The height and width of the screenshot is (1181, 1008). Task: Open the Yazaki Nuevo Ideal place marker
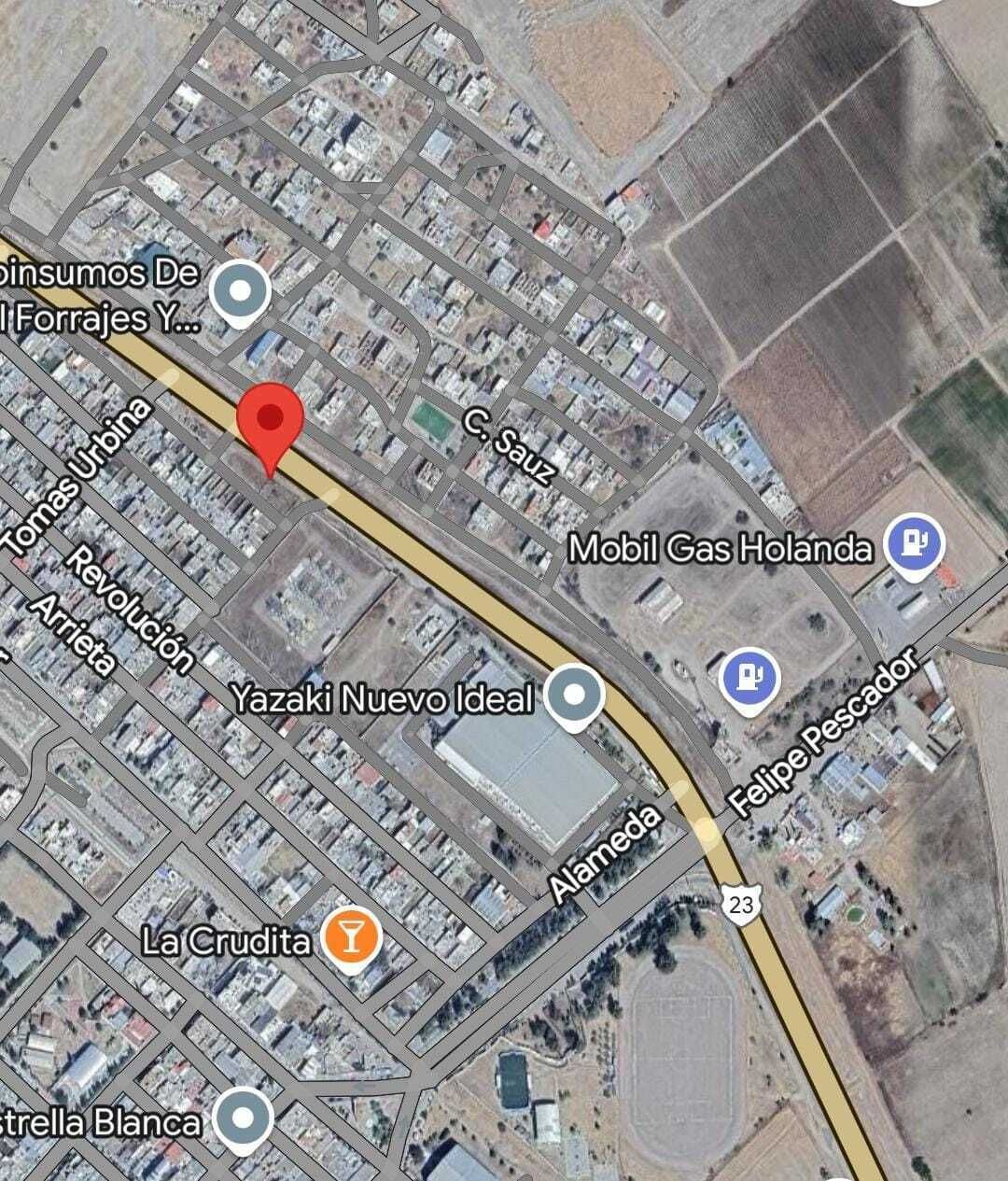574,696
